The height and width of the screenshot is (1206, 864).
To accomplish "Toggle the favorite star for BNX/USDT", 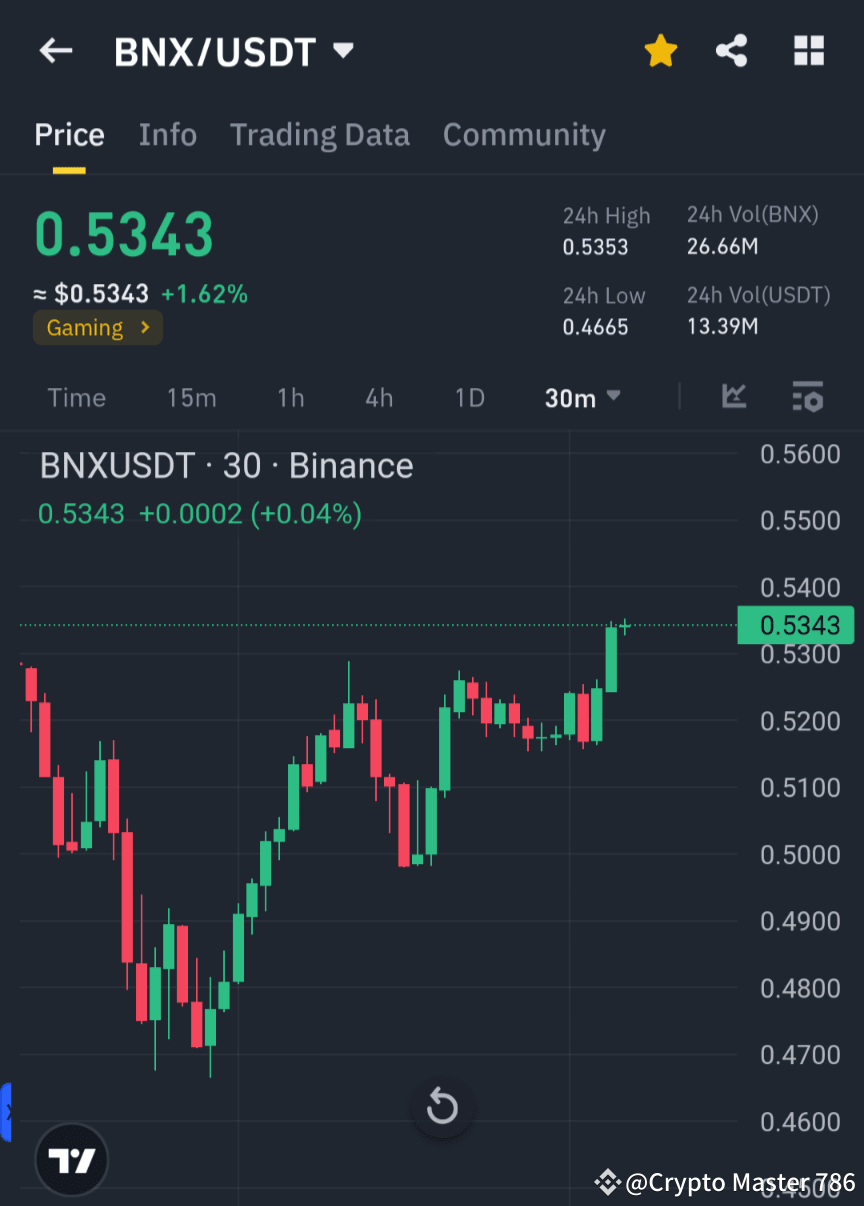I will coord(660,51).
